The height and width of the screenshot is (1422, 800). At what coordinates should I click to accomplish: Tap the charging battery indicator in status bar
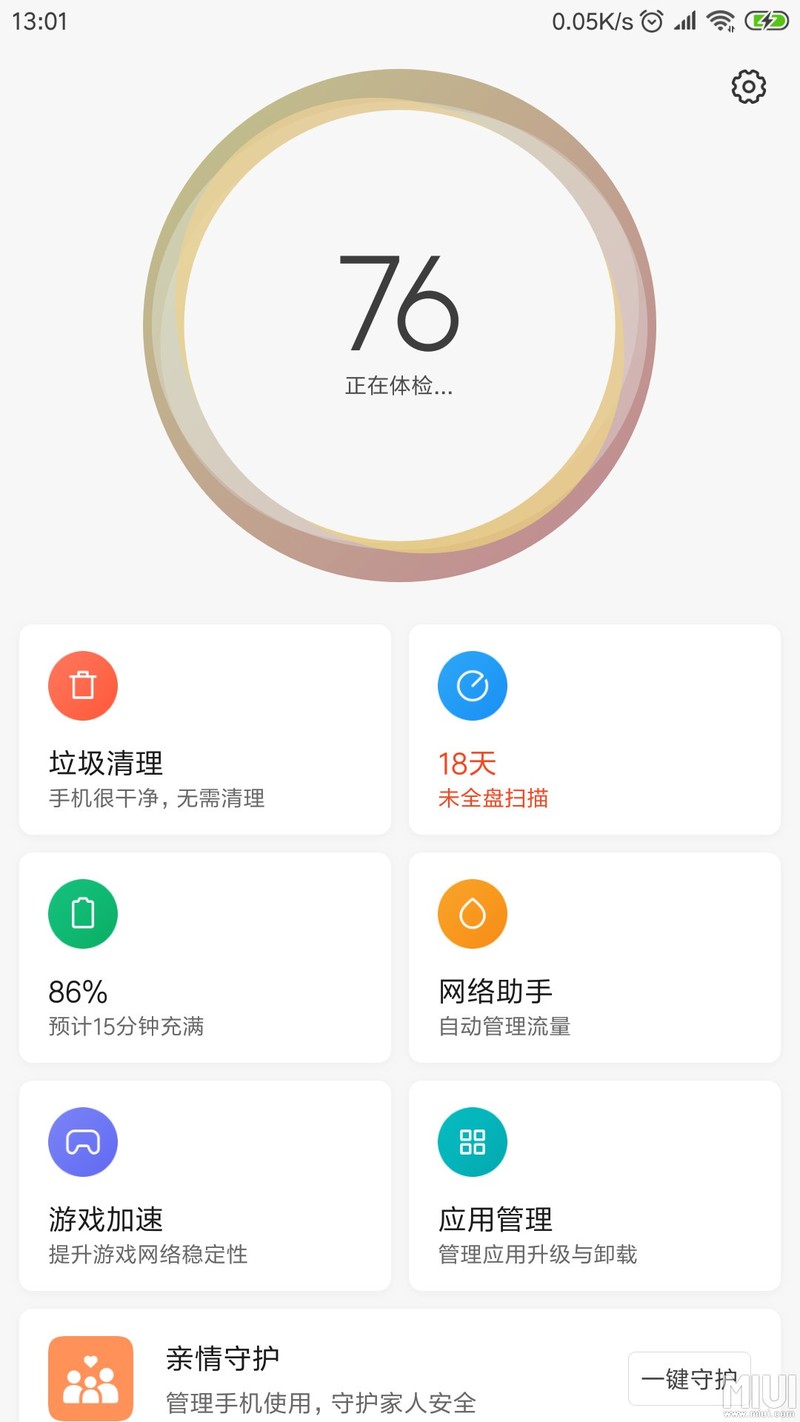pos(764,20)
